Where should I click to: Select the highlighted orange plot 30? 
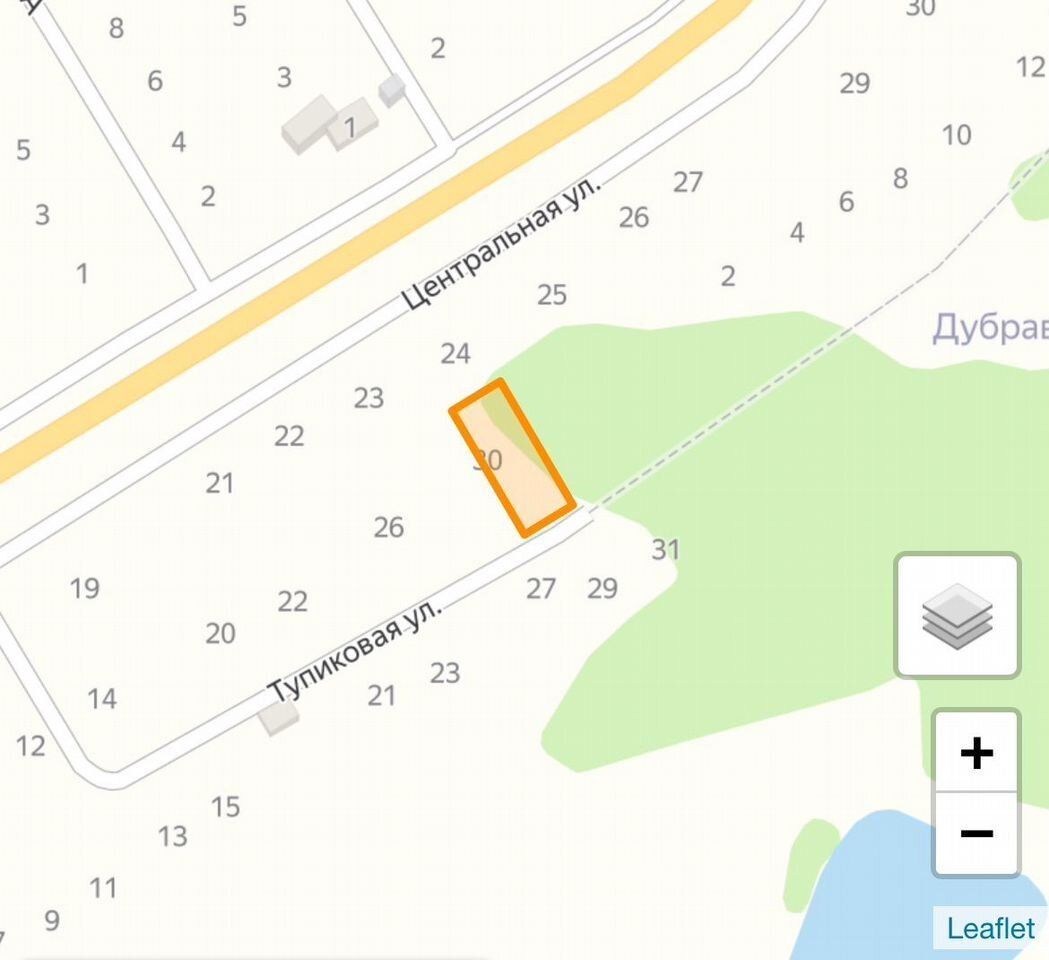pyautogui.click(x=512, y=459)
